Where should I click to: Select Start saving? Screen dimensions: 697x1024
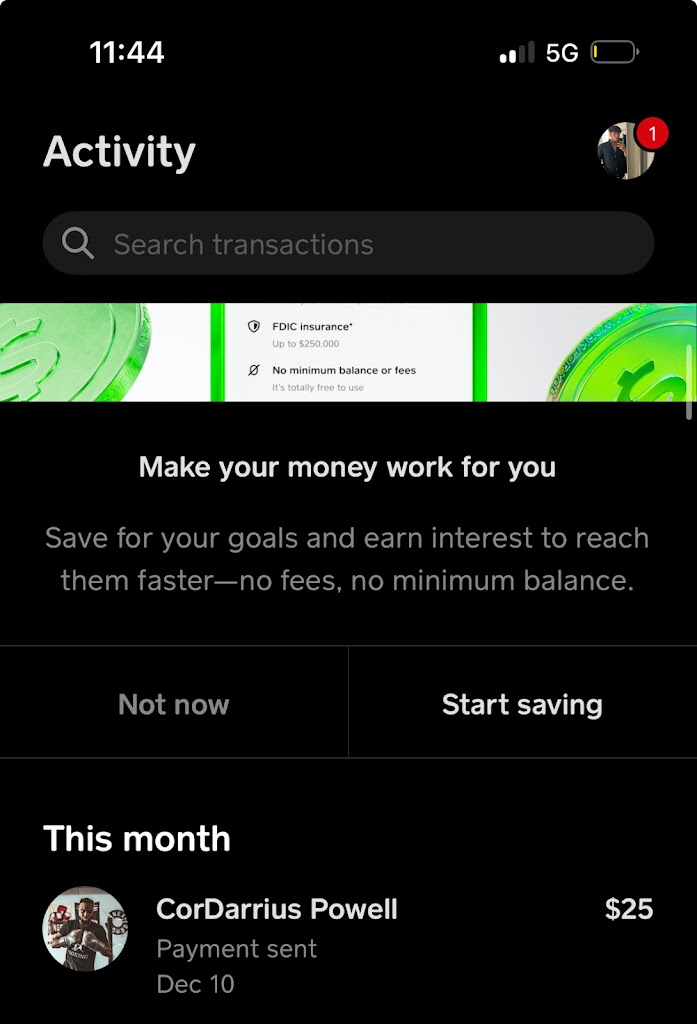pos(522,704)
